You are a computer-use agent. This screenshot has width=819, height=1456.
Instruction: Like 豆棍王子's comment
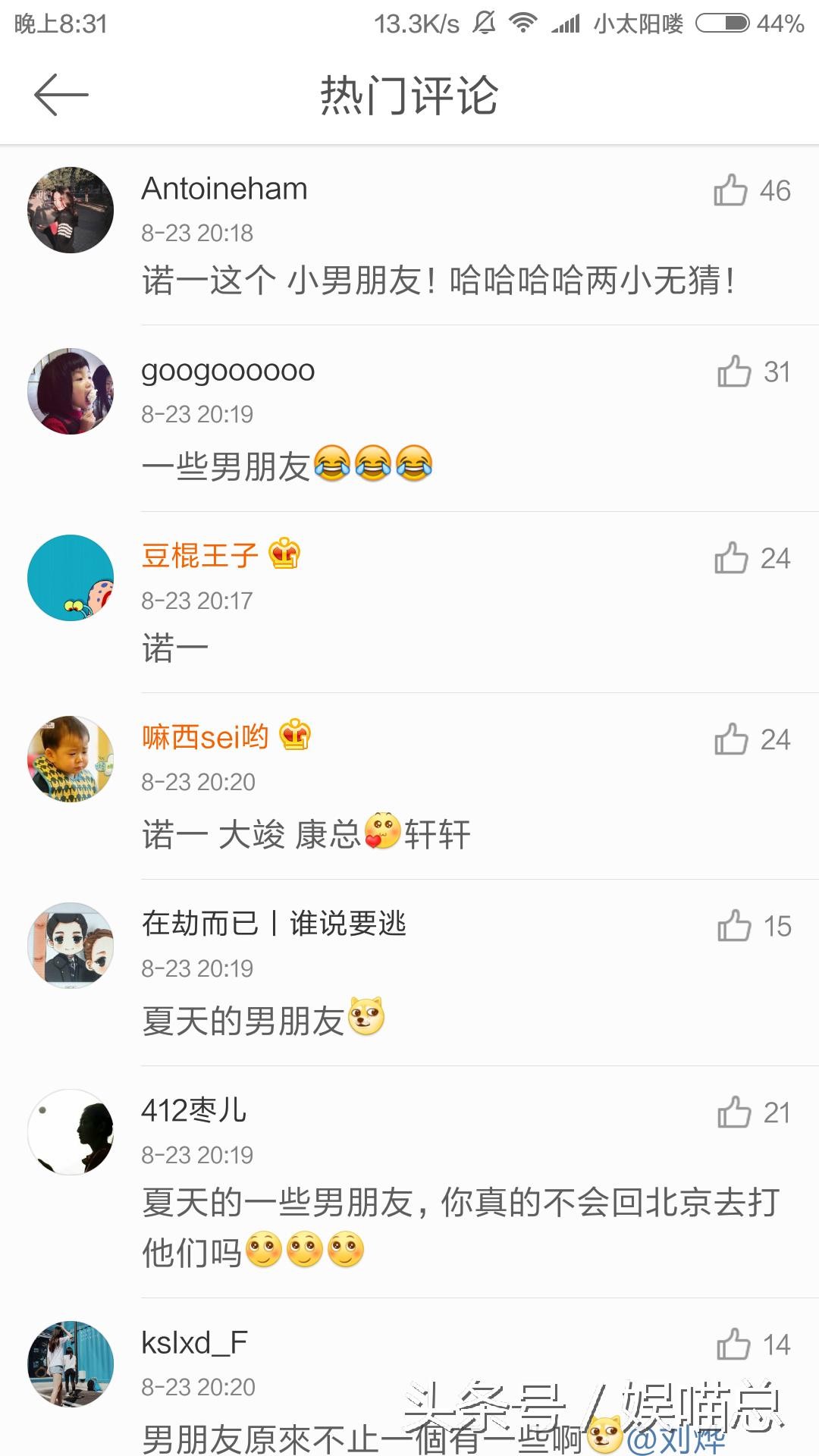pyautogui.click(x=731, y=558)
